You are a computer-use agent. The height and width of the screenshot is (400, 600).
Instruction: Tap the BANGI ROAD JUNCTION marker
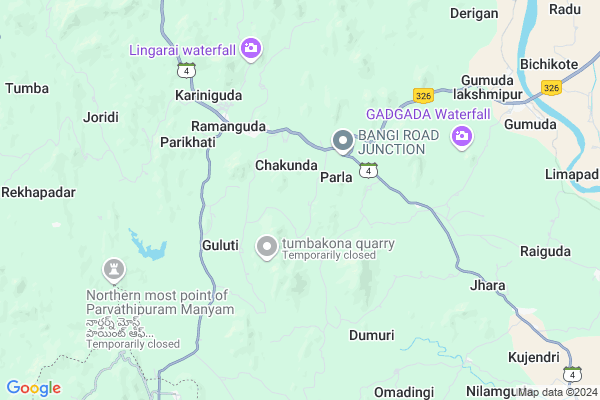(x=344, y=142)
